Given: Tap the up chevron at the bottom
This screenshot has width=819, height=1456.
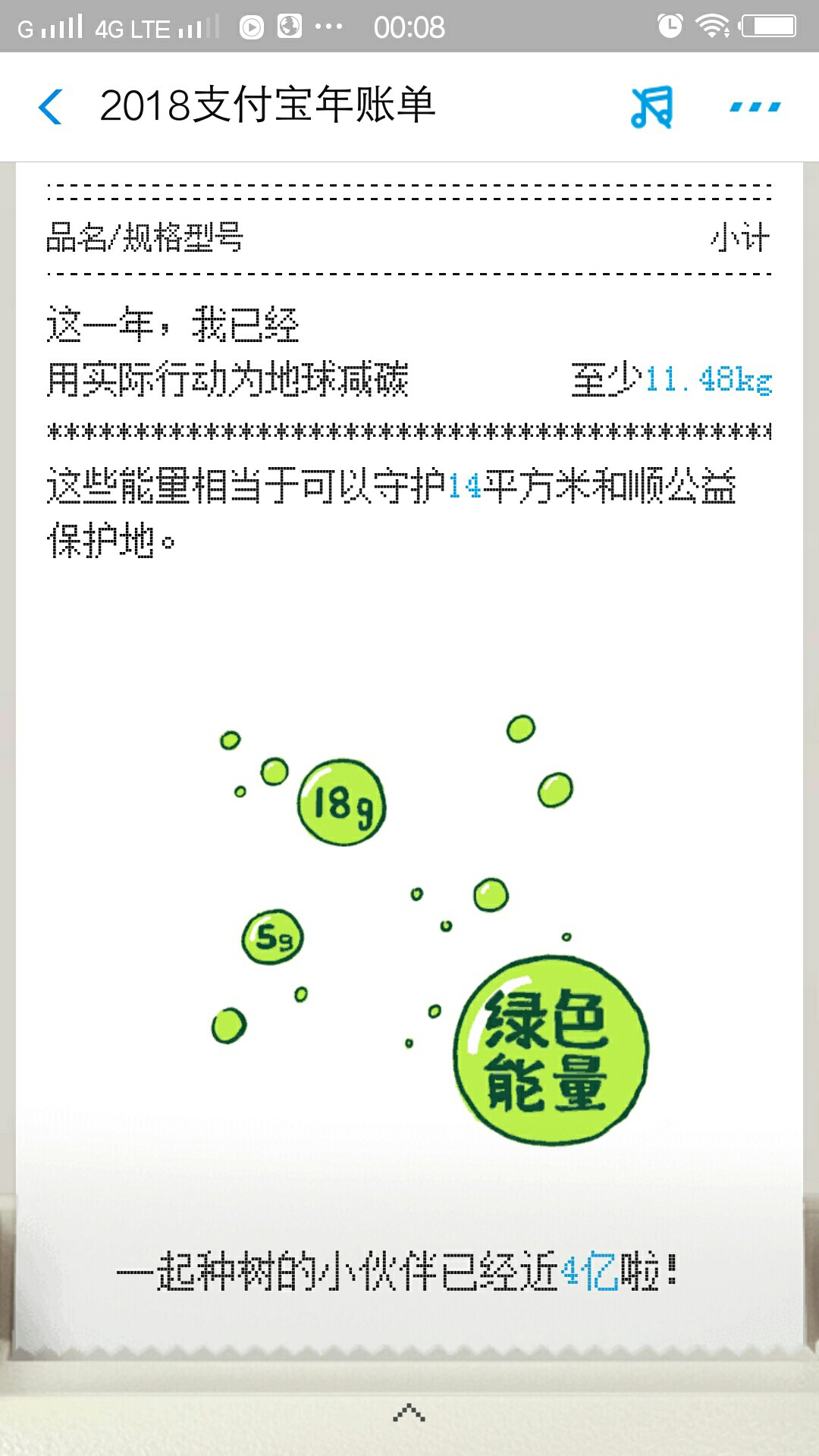Looking at the screenshot, I should click(x=409, y=1413).
